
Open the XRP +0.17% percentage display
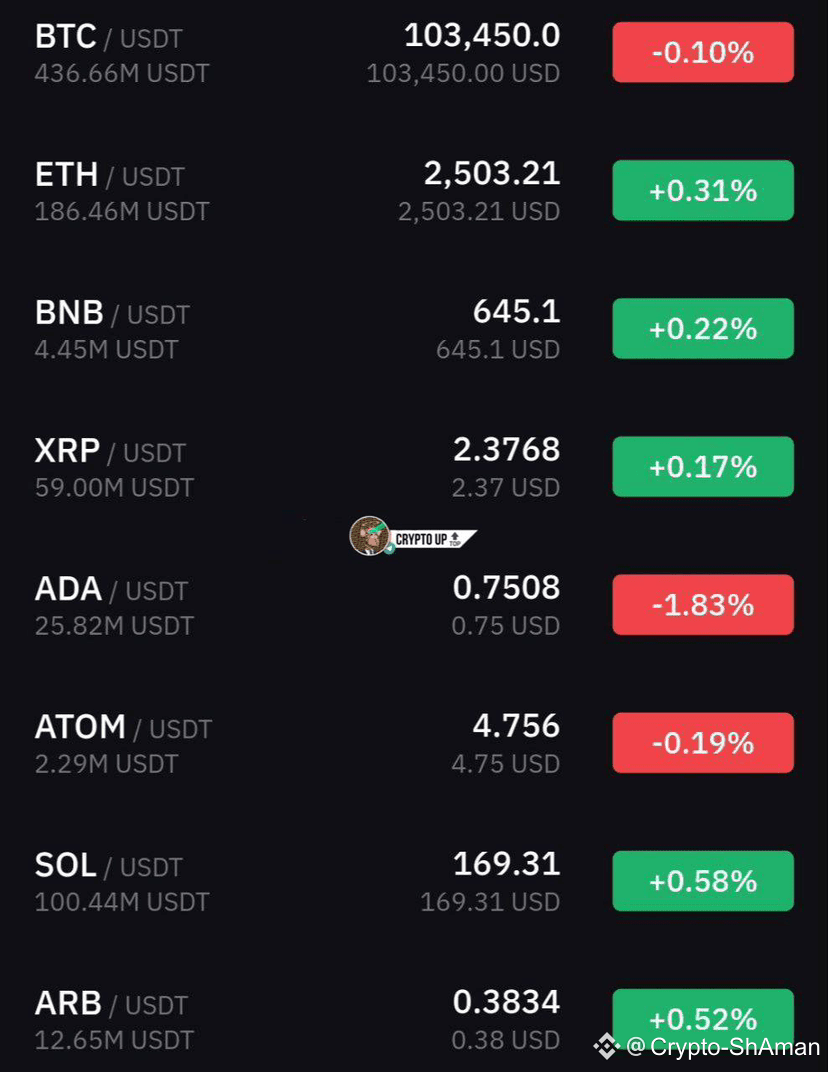(702, 466)
